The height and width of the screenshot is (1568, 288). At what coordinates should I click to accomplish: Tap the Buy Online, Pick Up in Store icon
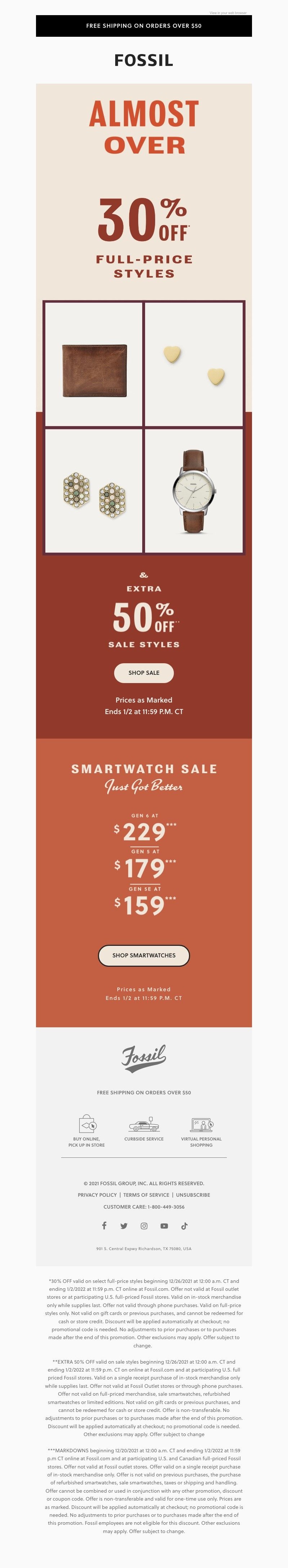(x=87, y=1124)
